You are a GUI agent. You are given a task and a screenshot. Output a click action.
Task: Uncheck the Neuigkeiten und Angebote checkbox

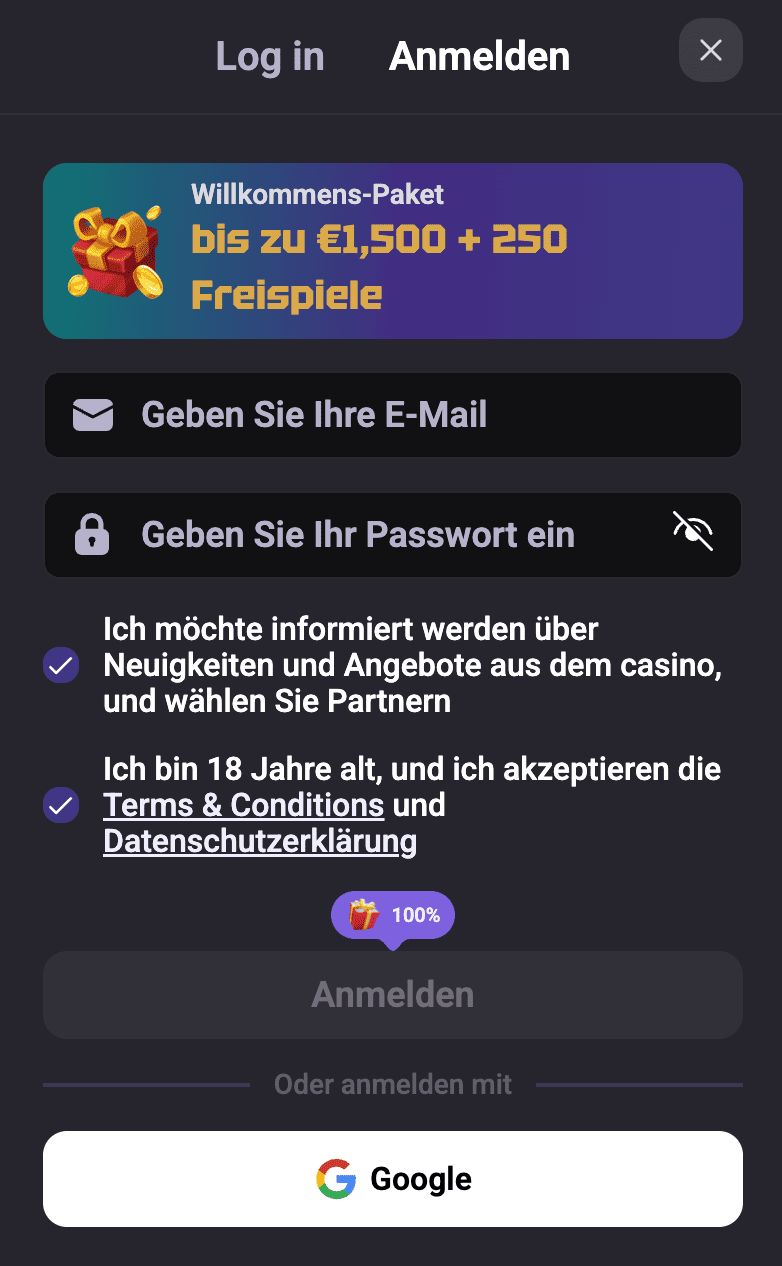click(61, 665)
